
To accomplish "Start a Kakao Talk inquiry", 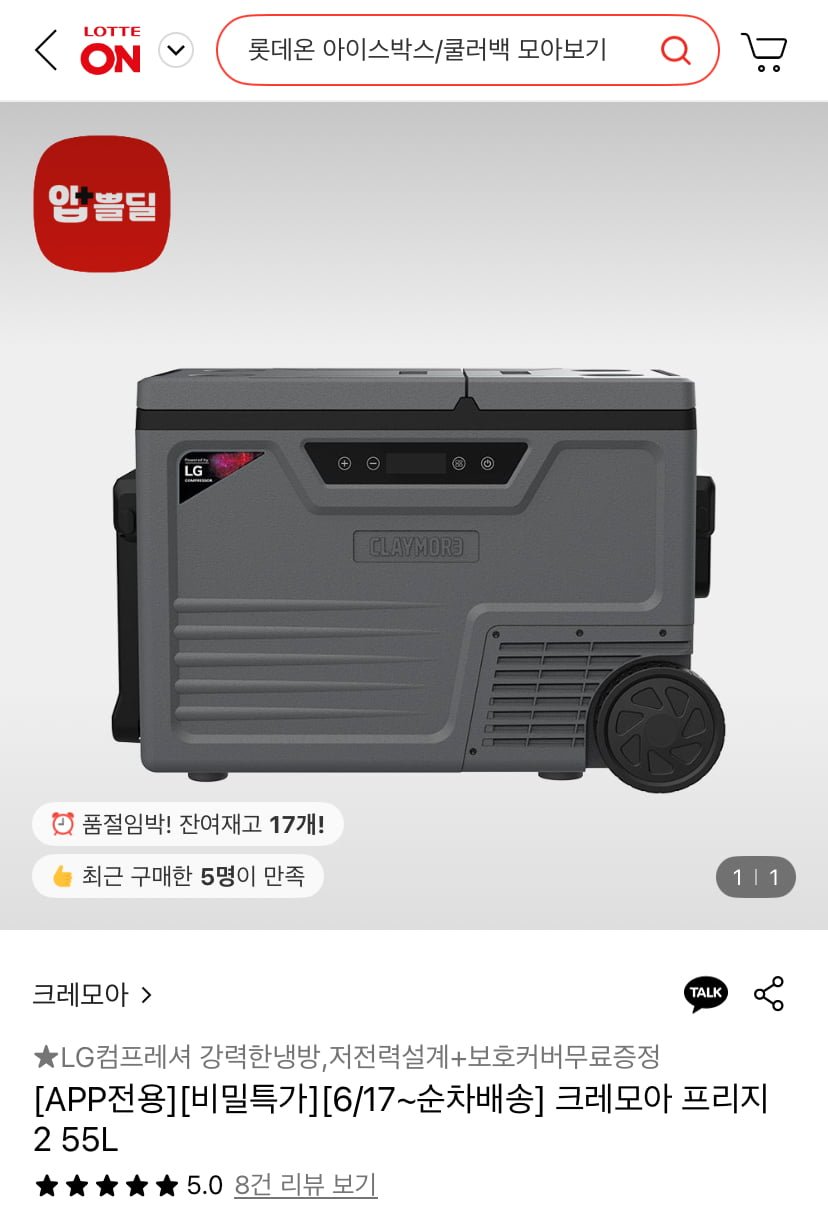I will [x=705, y=993].
